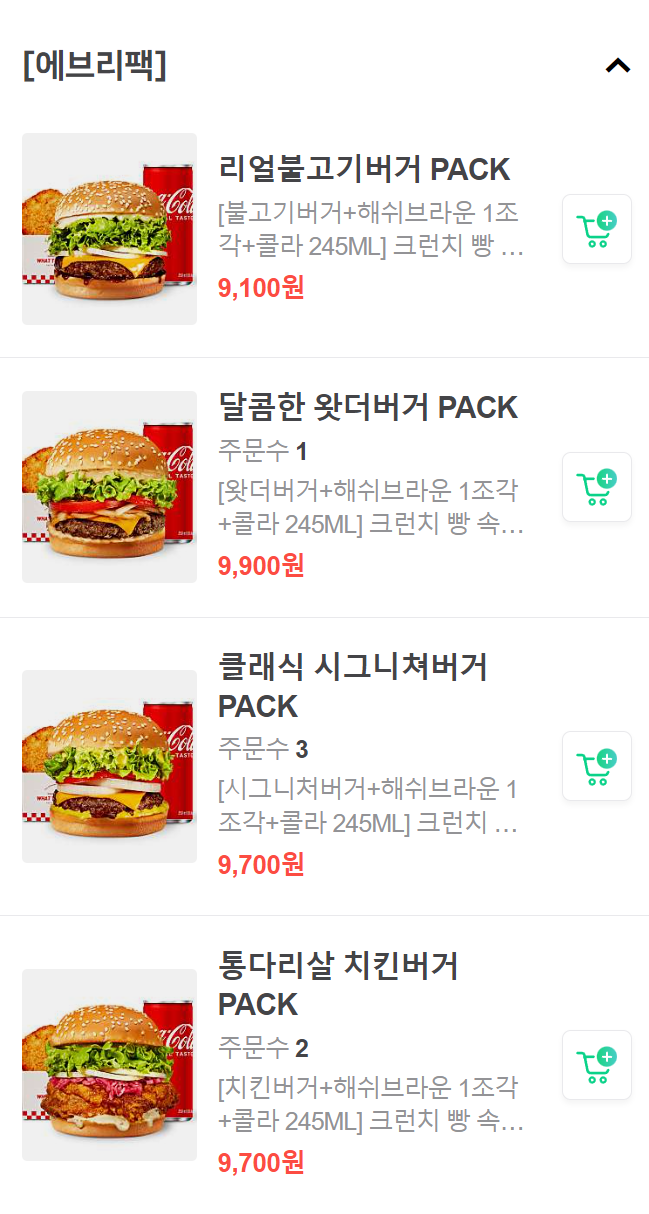Viewport: 649px width, 1214px height.
Task: Add 리얼불고기버거 PACK to cart
Action: [x=596, y=229]
